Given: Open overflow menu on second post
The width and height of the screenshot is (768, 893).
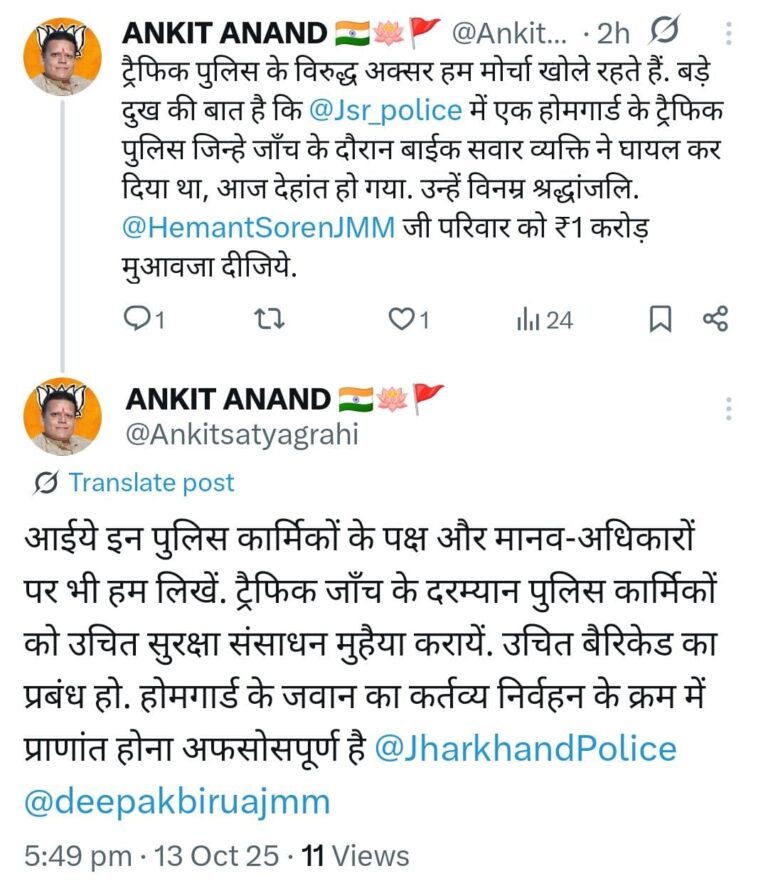Looking at the screenshot, I should (x=728, y=408).
